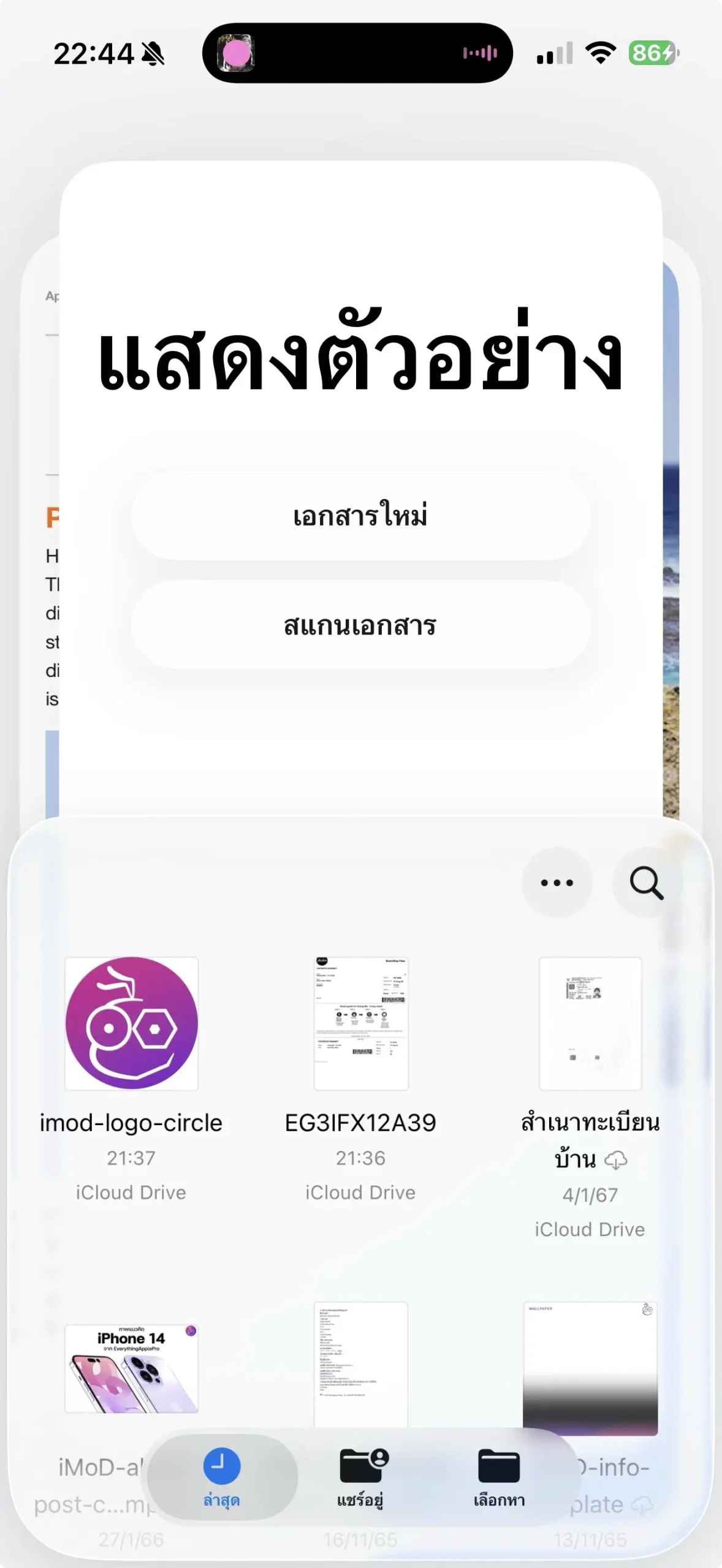The height and width of the screenshot is (1568, 722).
Task: Tap the เอกสารใหม่ button
Action: pos(360,516)
